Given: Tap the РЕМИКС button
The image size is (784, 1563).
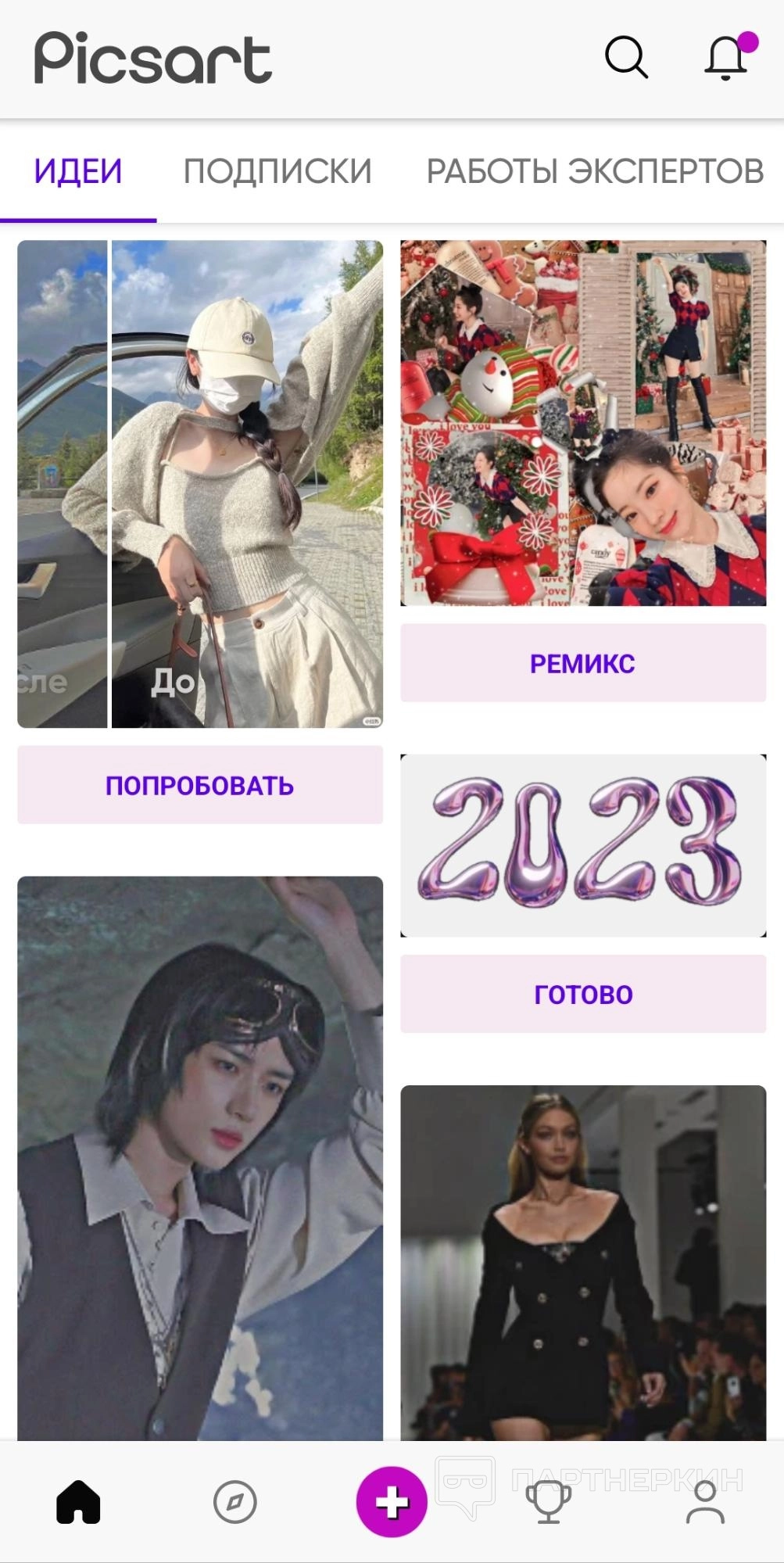Looking at the screenshot, I should click(583, 663).
